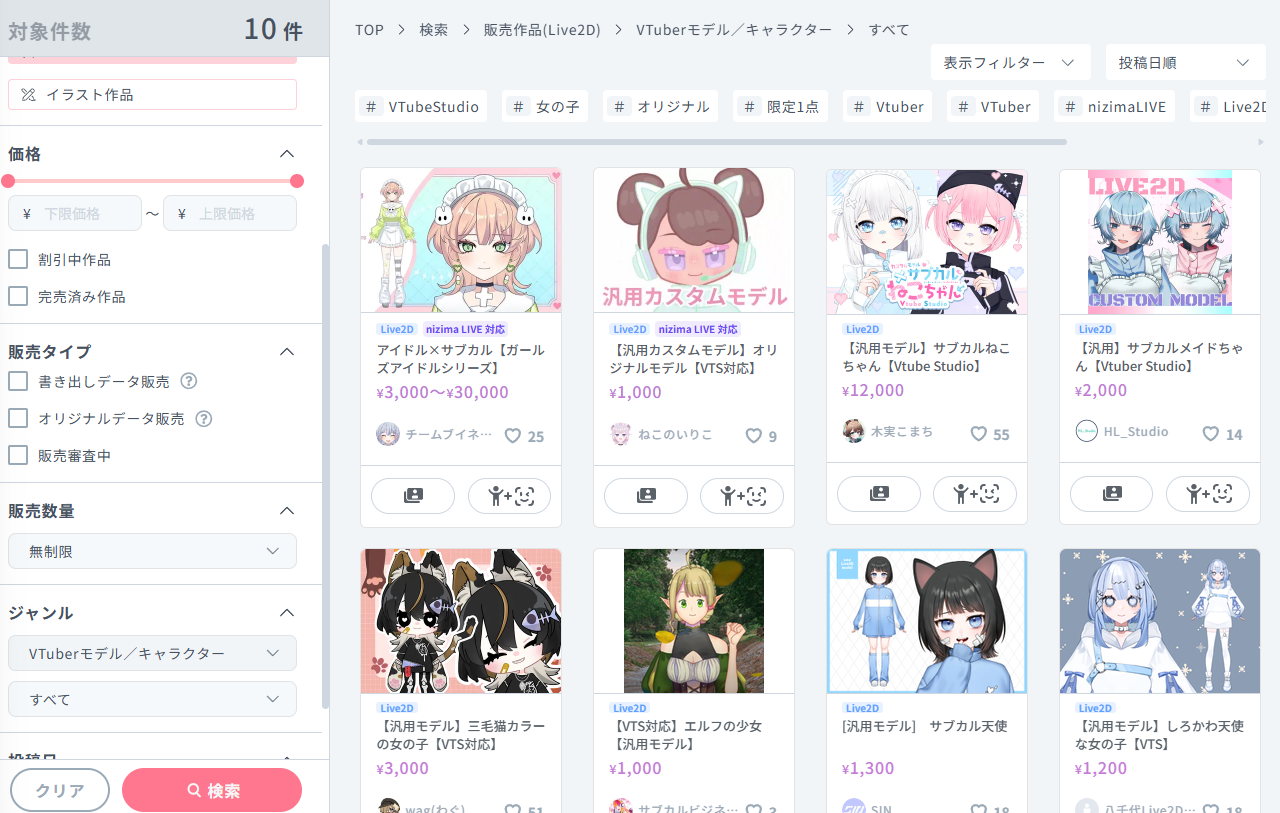This screenshot has width=1280, height=813.
Task: Collapse the 価格 section
Action: pyautogui.click(x=286, y=154)
